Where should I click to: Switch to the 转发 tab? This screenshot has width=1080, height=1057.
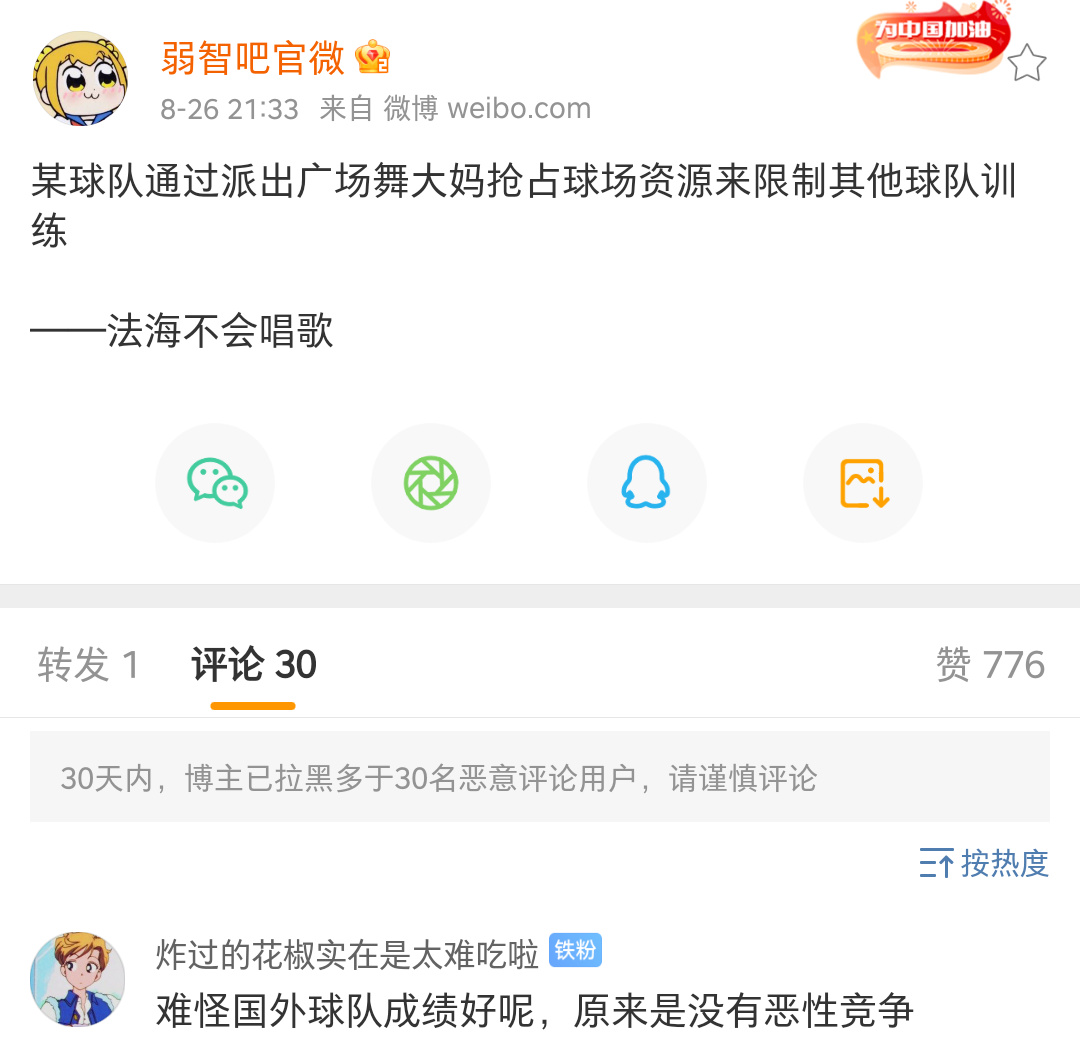(x=88, y=664)
